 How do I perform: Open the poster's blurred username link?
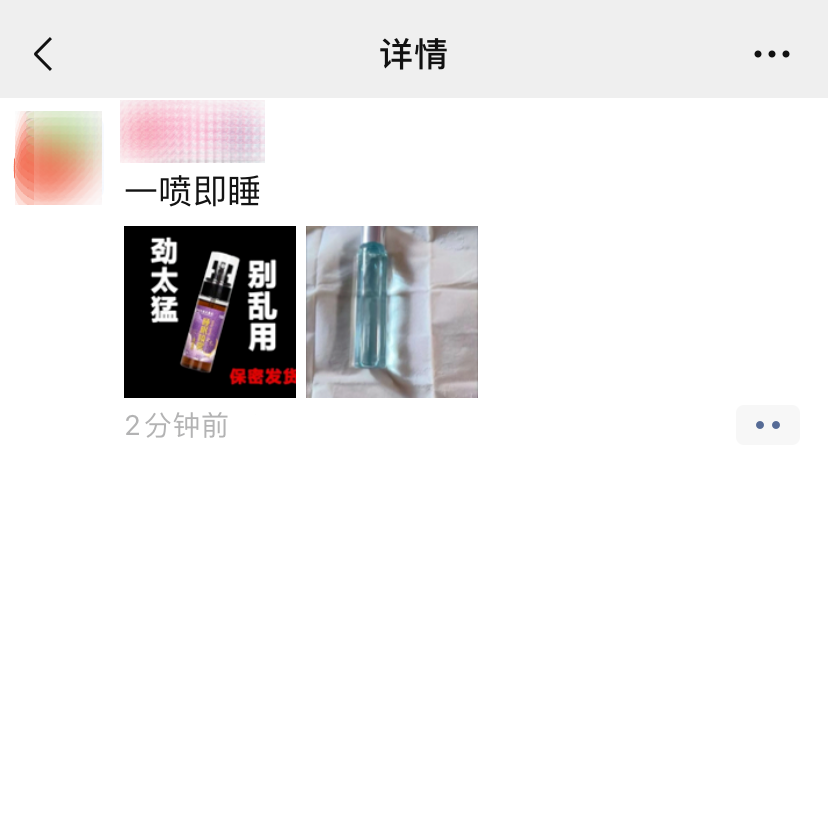coord(192,131)
